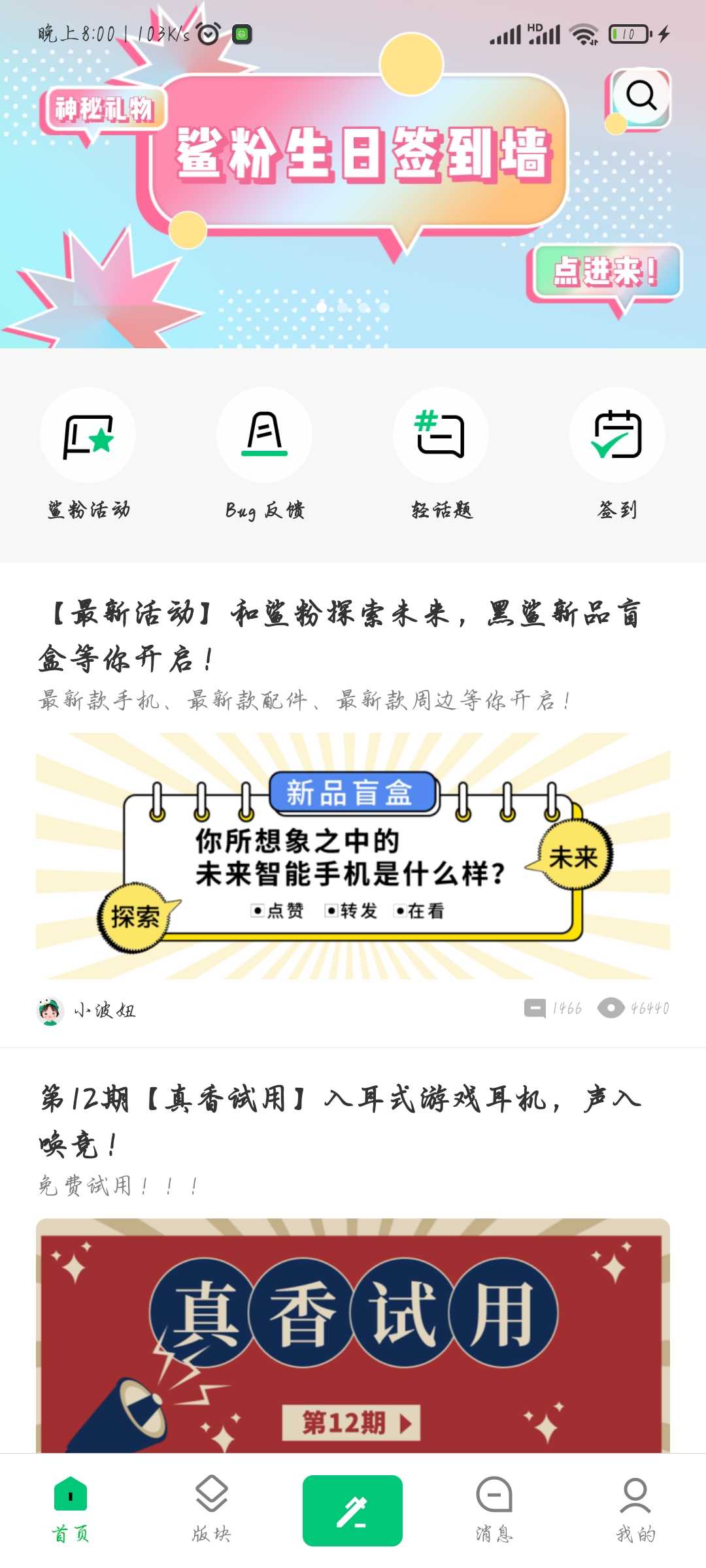Tap the 新品盲盒 post image
Screen dimensions: 706x1568
(x=353, y=856)
